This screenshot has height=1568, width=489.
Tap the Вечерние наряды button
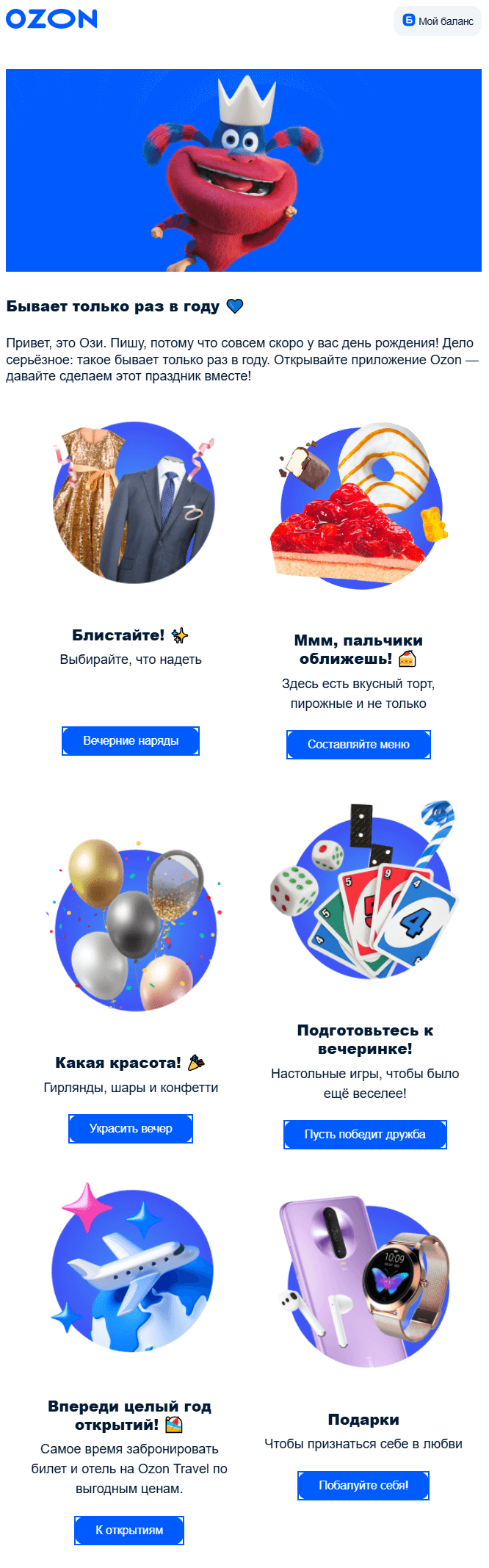click(x=131, y=741)
